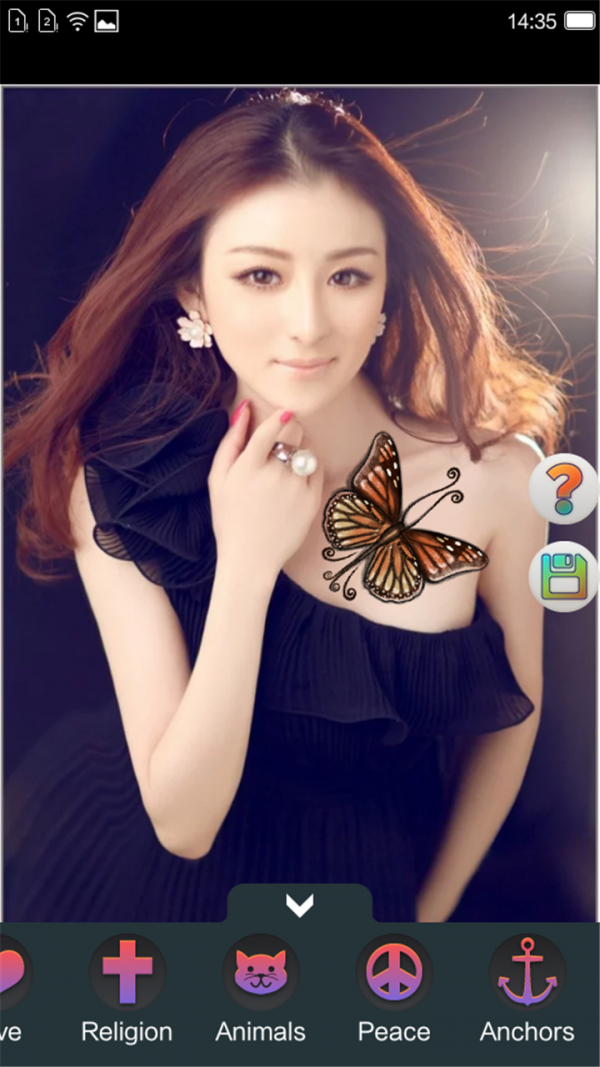Select the Religion tattoo category
The height and width of the screenshot is (1067, 600).
[127, 972]
